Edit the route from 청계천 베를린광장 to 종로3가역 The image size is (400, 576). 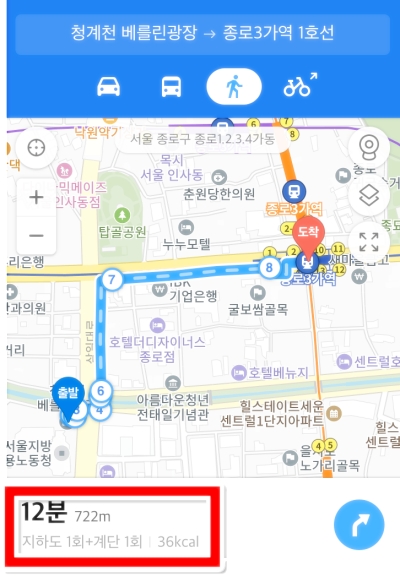point(202,34)
